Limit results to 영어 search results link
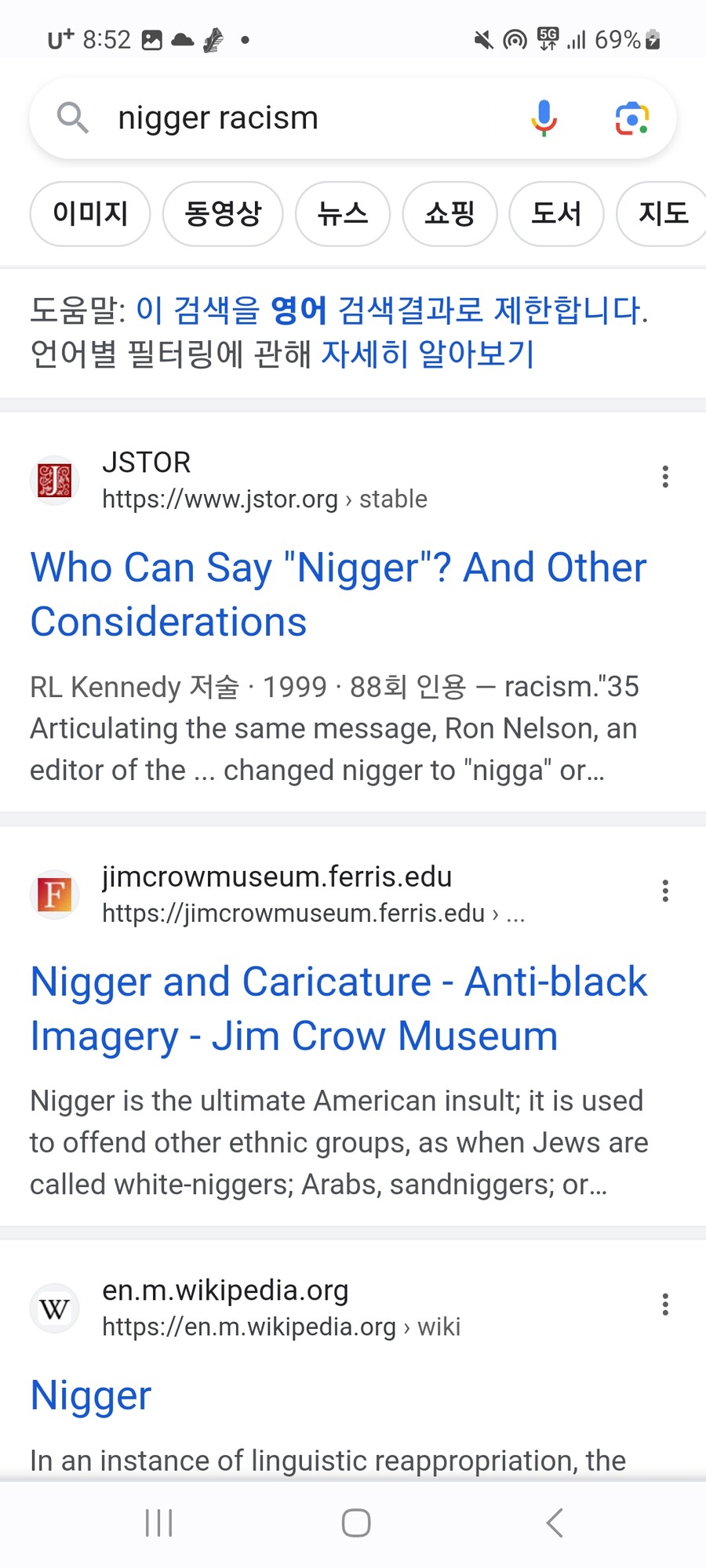 coord(392,310)
